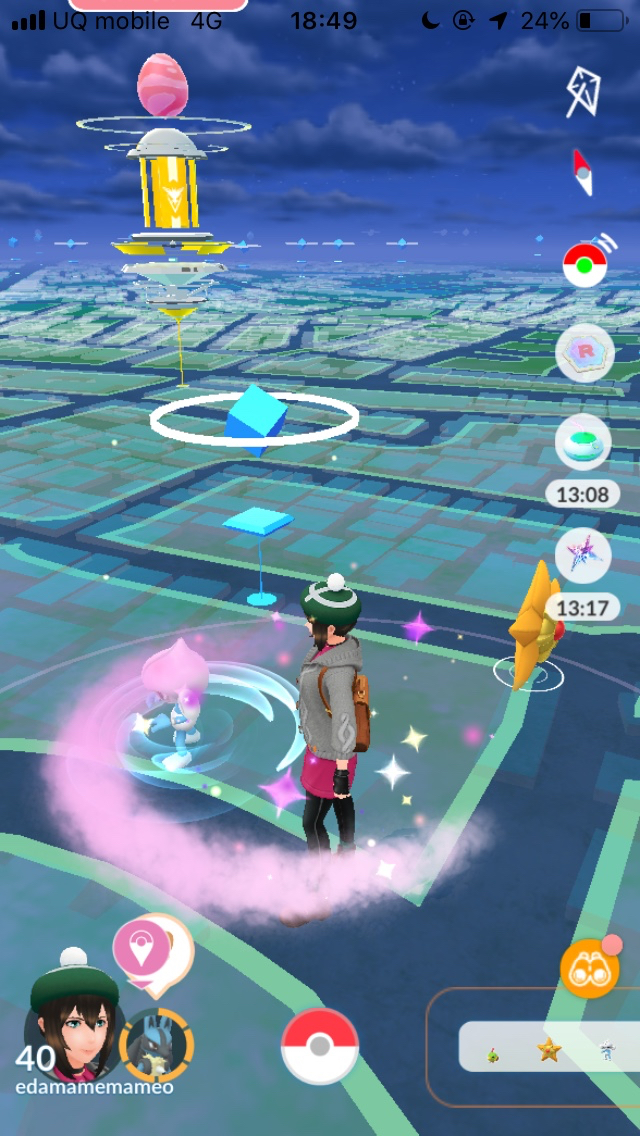Open the Field Research binoculars

589,968
